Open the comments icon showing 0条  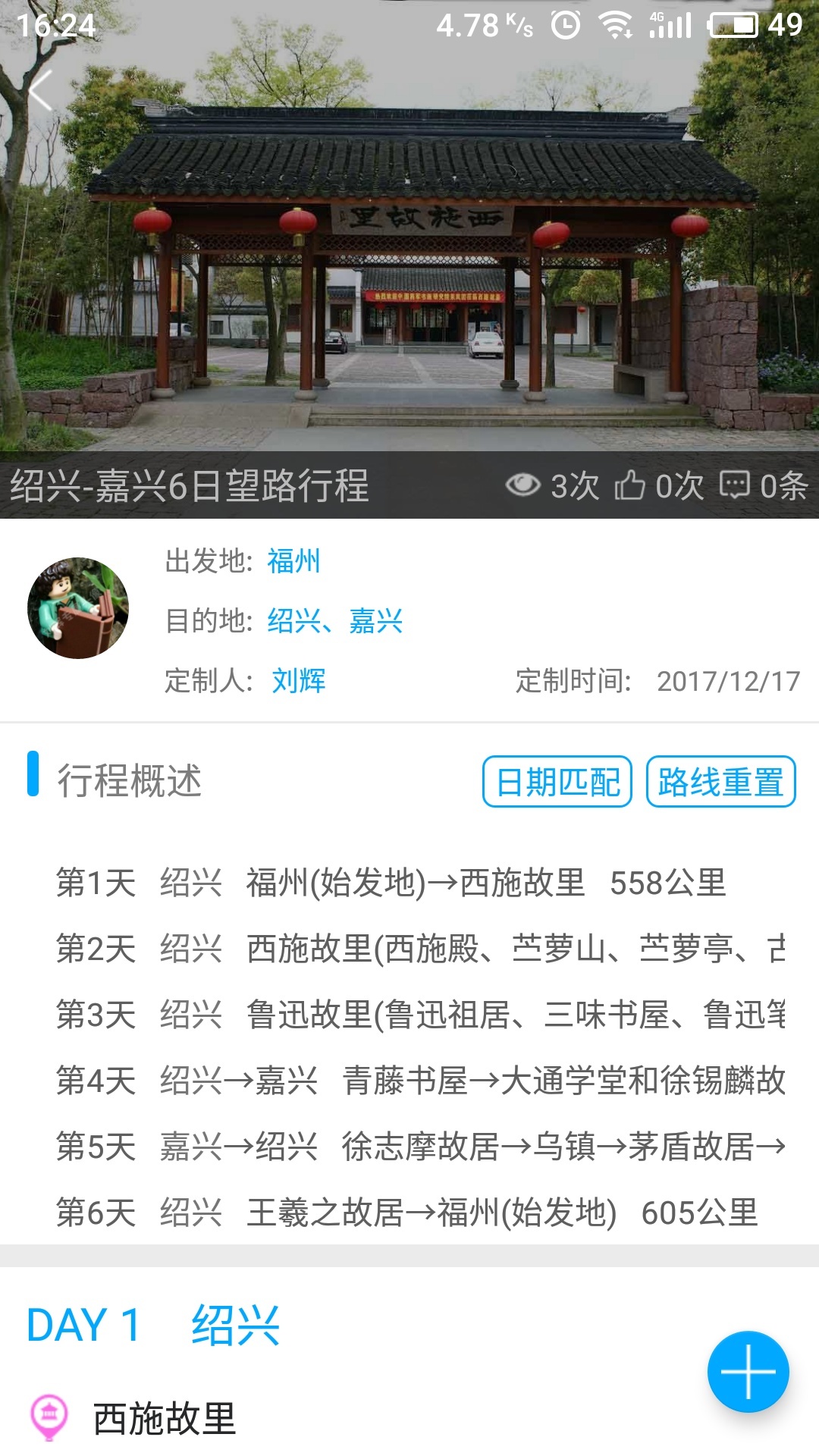click(734, 485)
